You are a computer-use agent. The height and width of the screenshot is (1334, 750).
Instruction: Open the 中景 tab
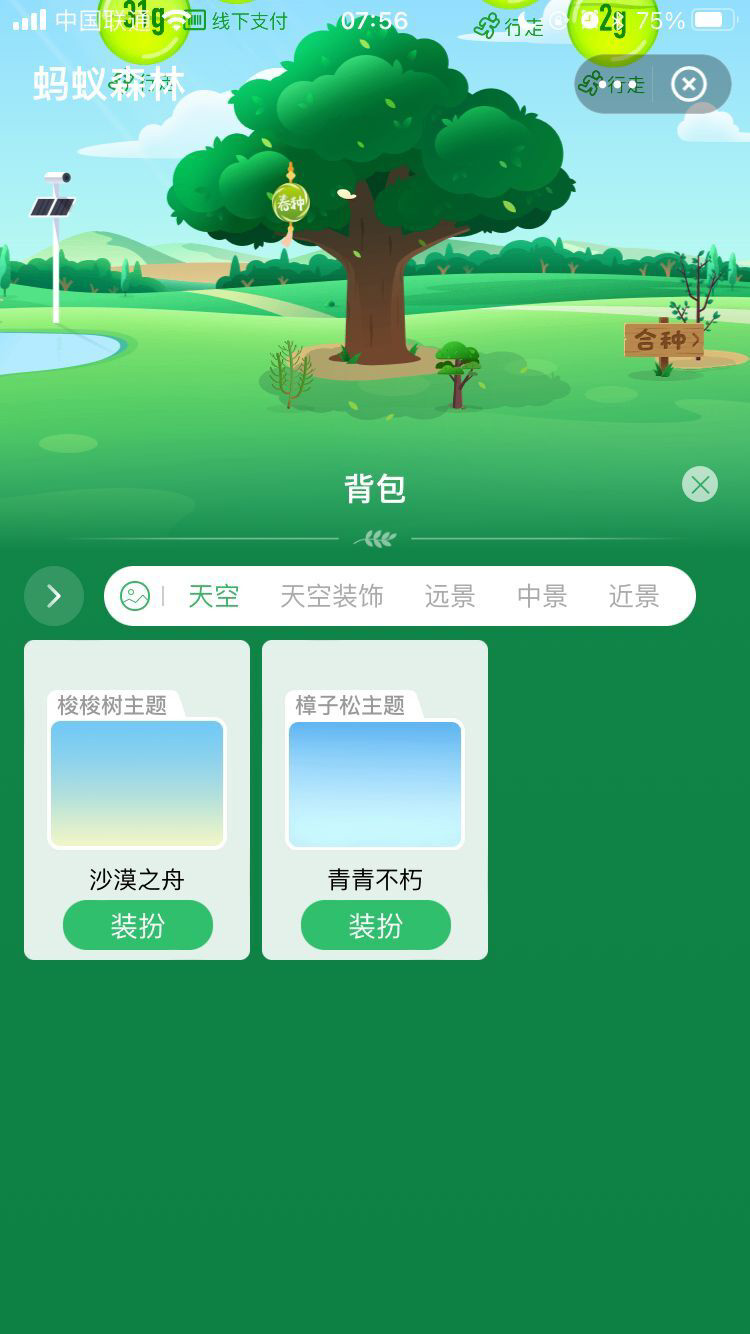click(542, 596)
